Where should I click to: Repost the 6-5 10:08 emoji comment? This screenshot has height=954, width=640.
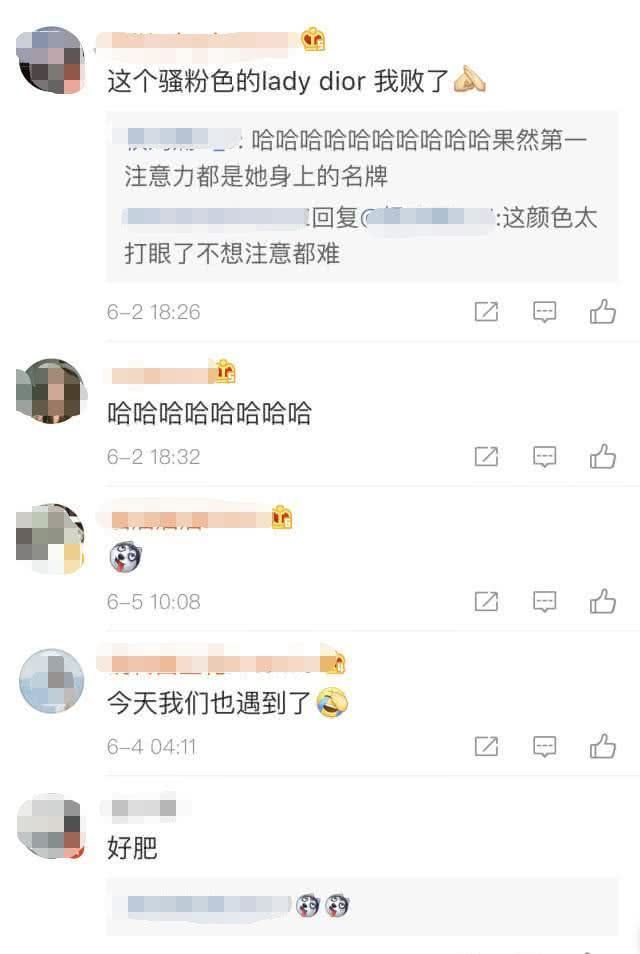tap(486, 602)
